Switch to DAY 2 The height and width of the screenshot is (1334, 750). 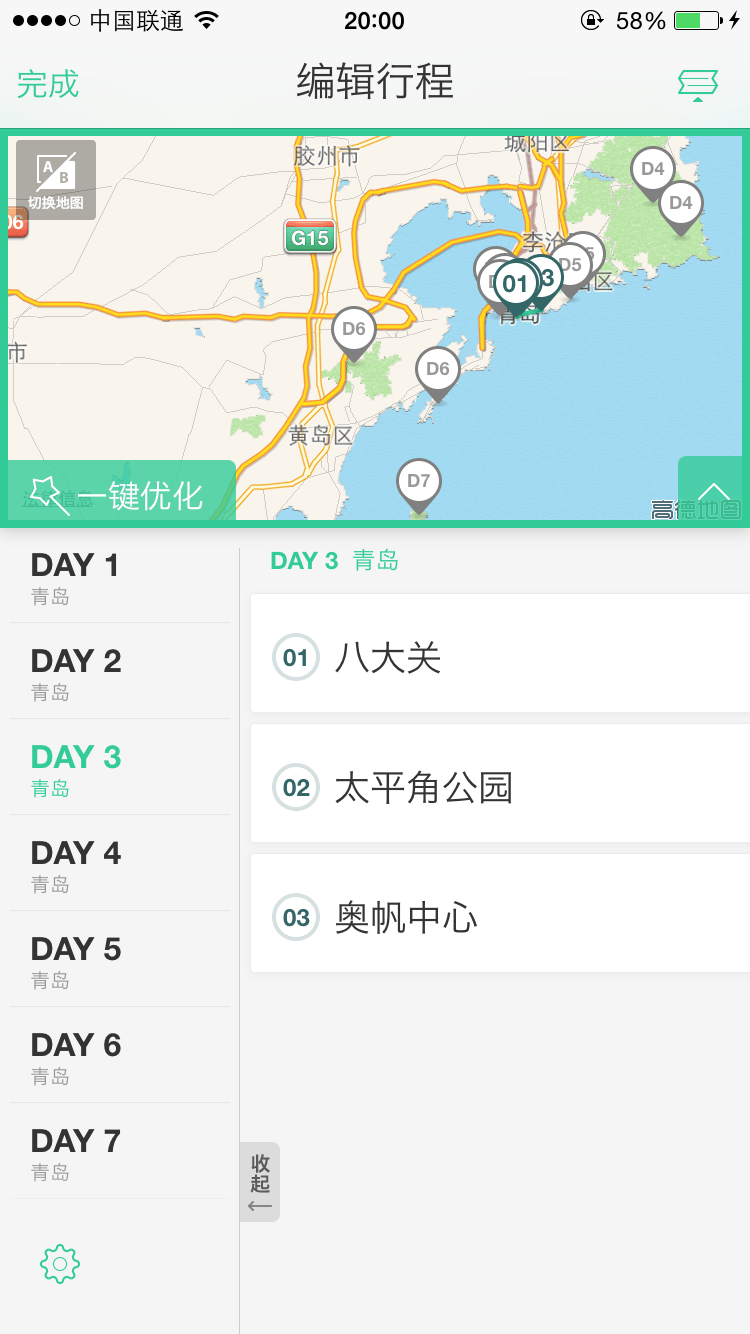tap(119, 673)
